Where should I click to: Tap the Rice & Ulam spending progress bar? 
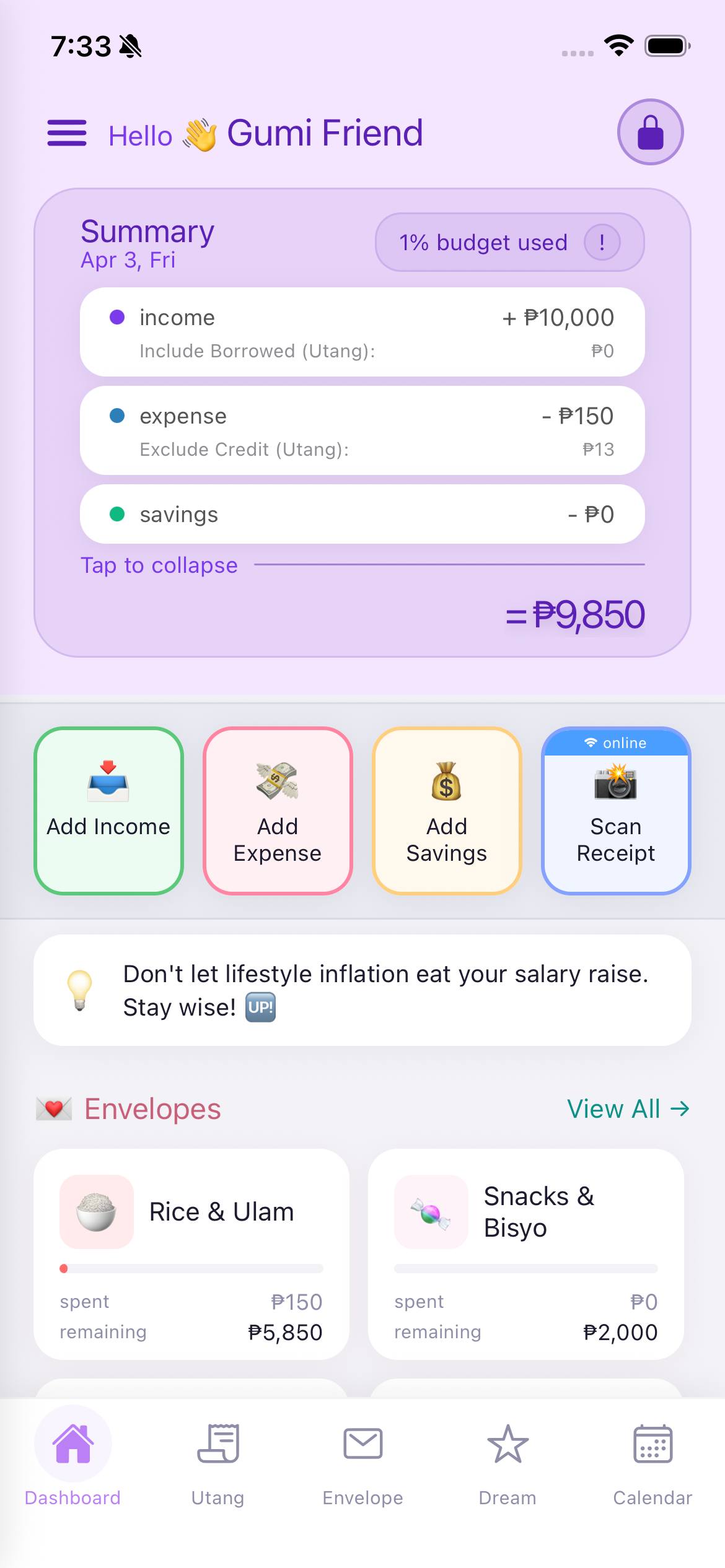coord(192,1268)
